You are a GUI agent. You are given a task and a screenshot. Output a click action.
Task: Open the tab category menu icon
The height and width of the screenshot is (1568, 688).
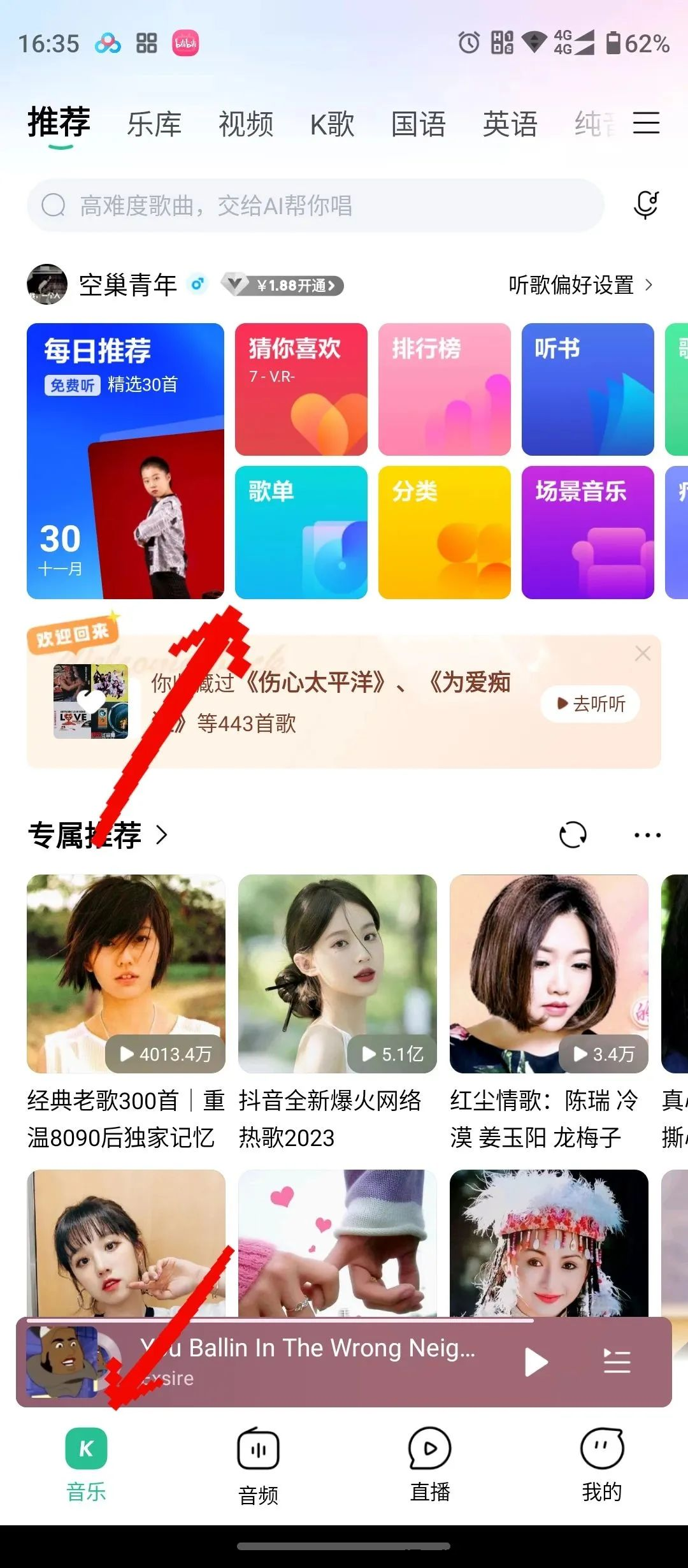pyautogui.click(x=645, y=122)
